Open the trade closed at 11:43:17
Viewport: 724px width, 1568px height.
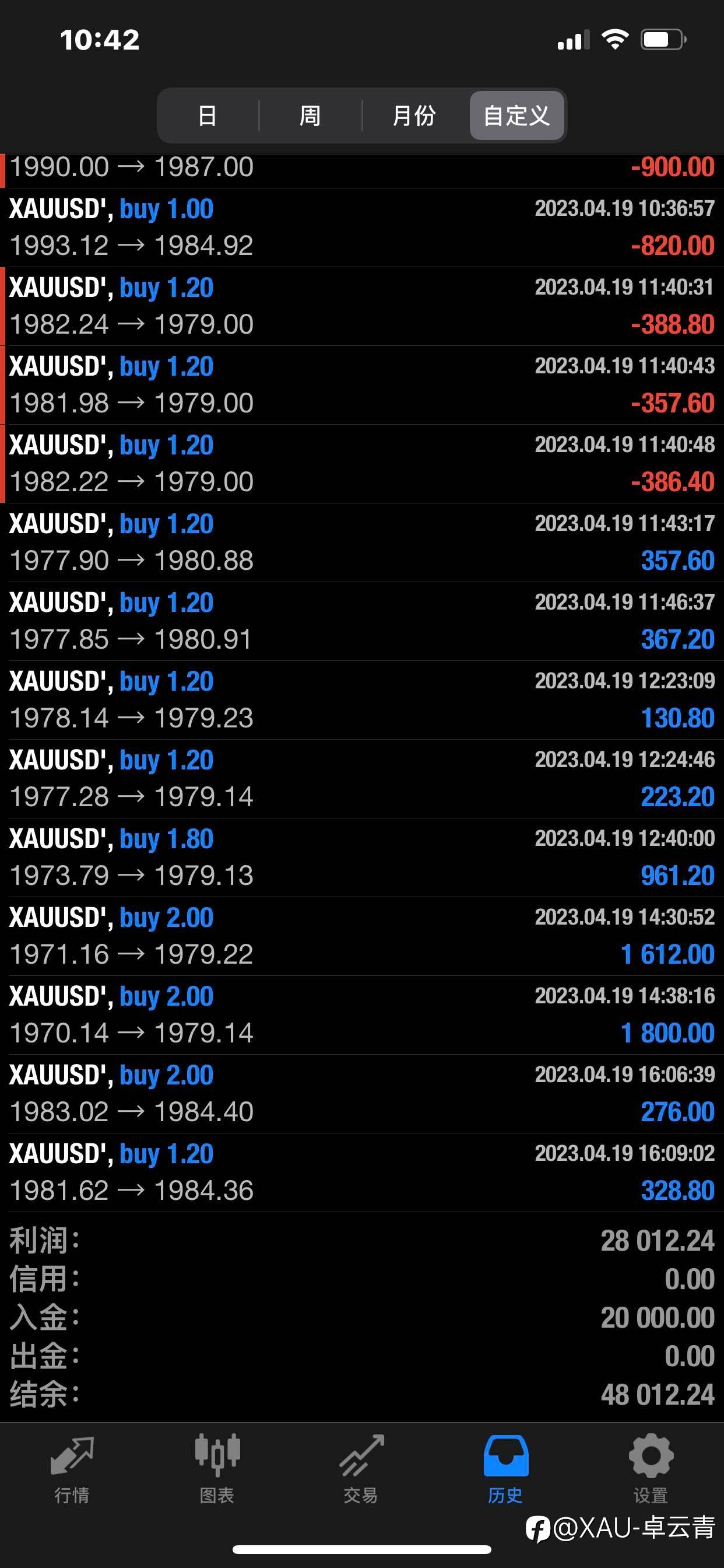tap(362, 542)
